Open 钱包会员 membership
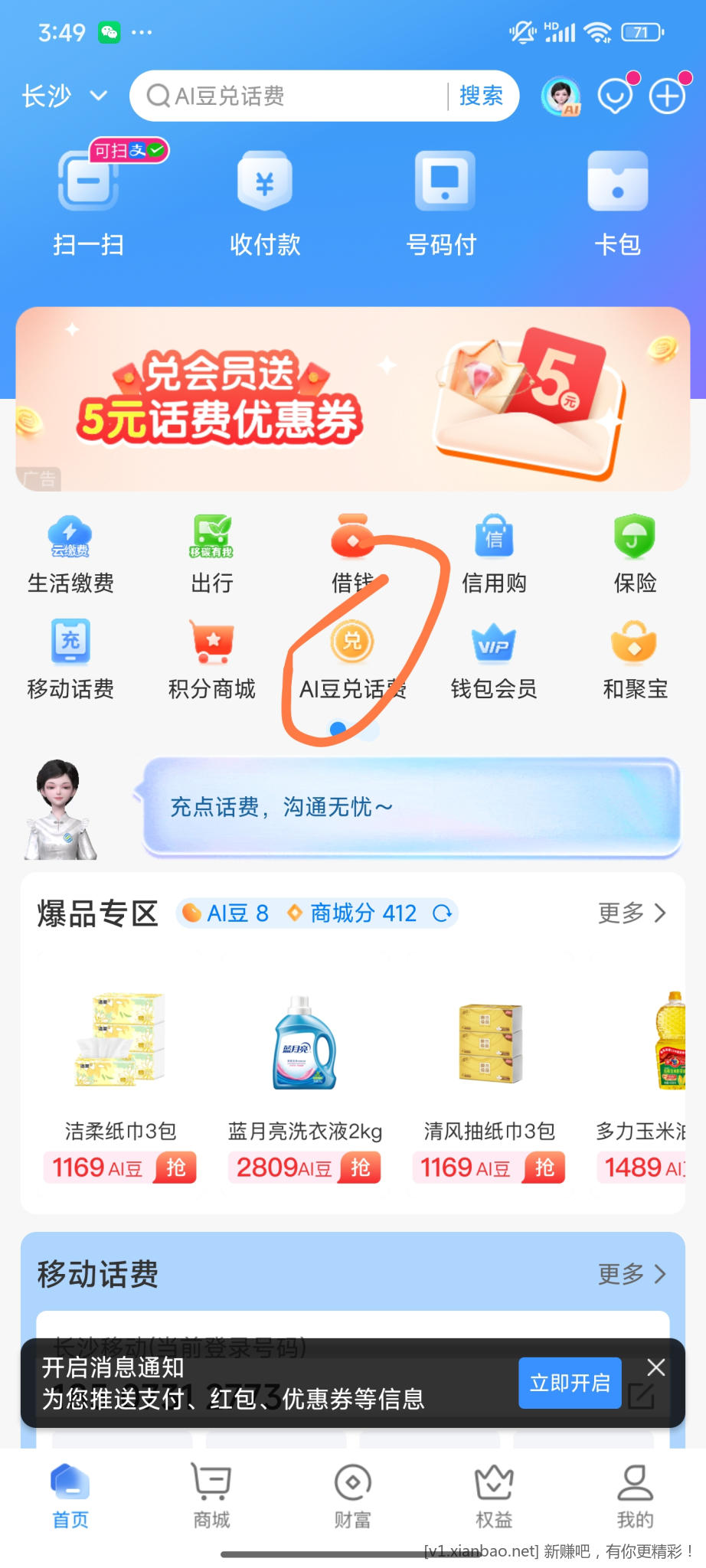The height and width of the screenshot is (1568, 706). coord(493,660)
